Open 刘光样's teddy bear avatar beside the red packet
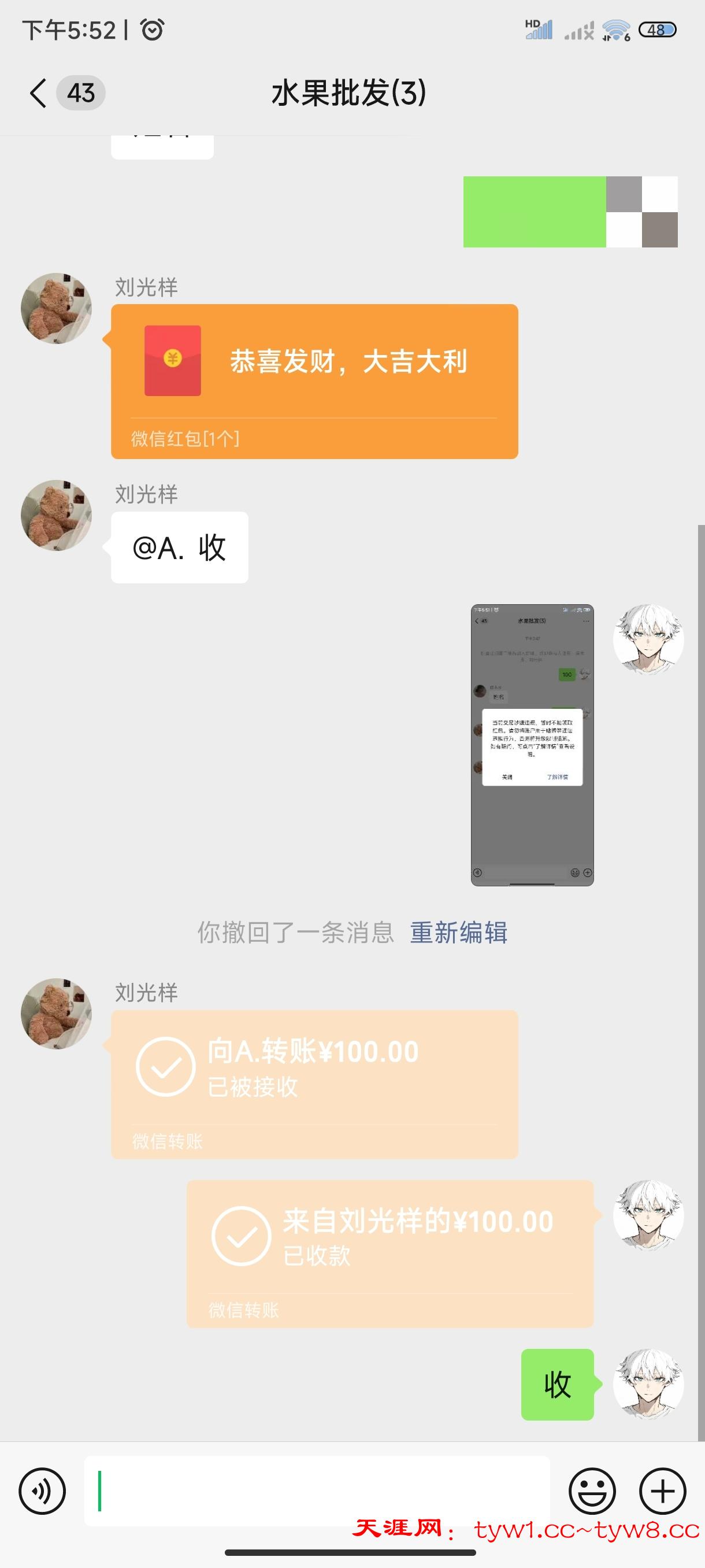The width and height of the screenshot is (705, 1568). click(56, 308)
